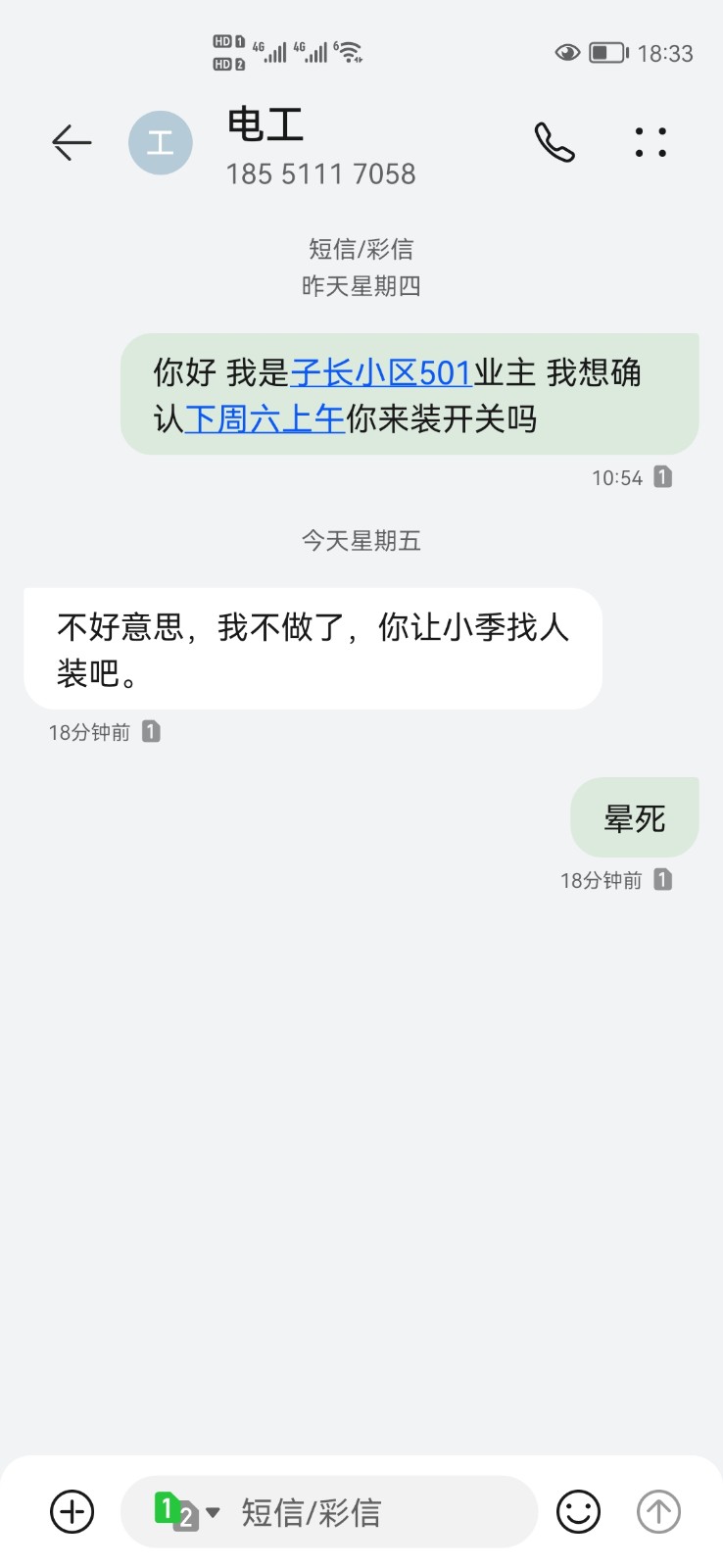723x1568 pixels.
Task: Switch the SIM card for sending
Action: click(185, 1511)
